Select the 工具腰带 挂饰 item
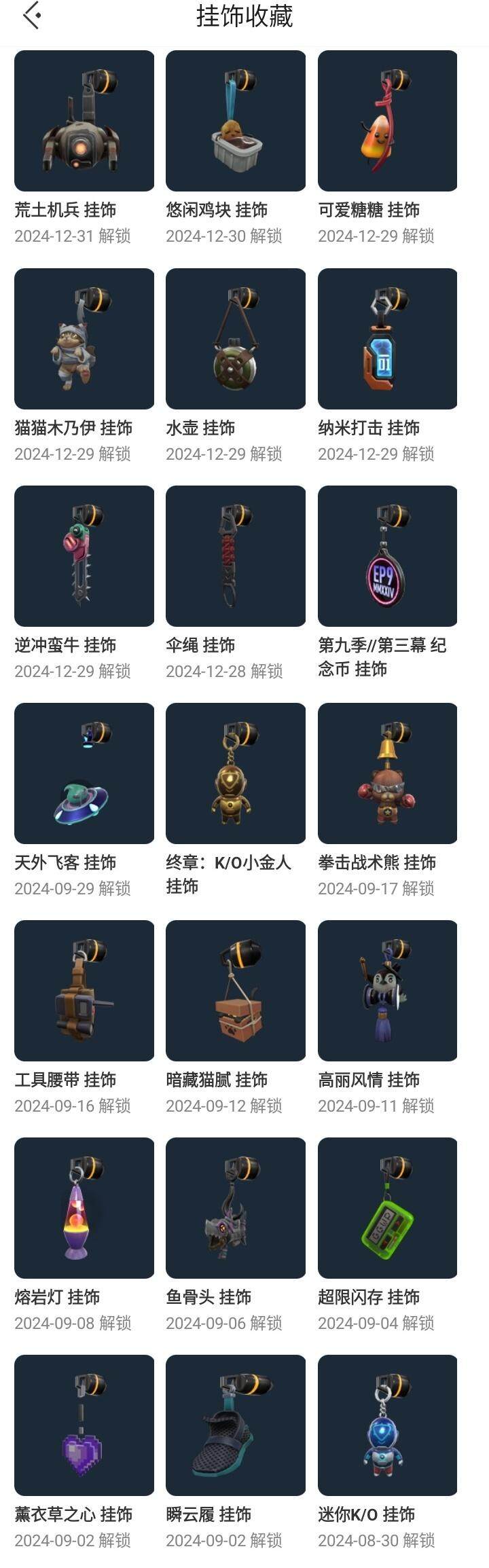This screenshot has height=1568, width=489. (84, 990)
